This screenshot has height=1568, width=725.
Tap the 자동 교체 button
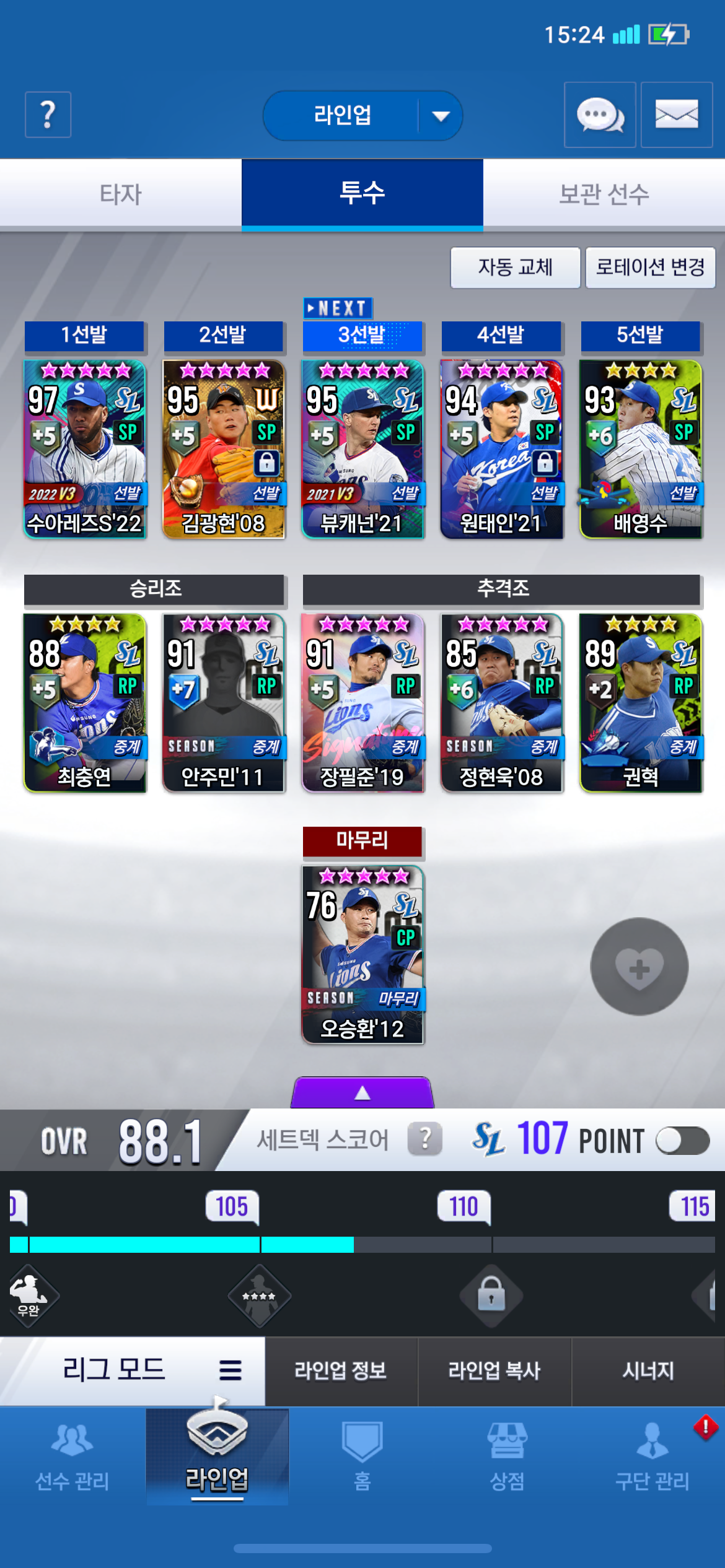(515, 268)
